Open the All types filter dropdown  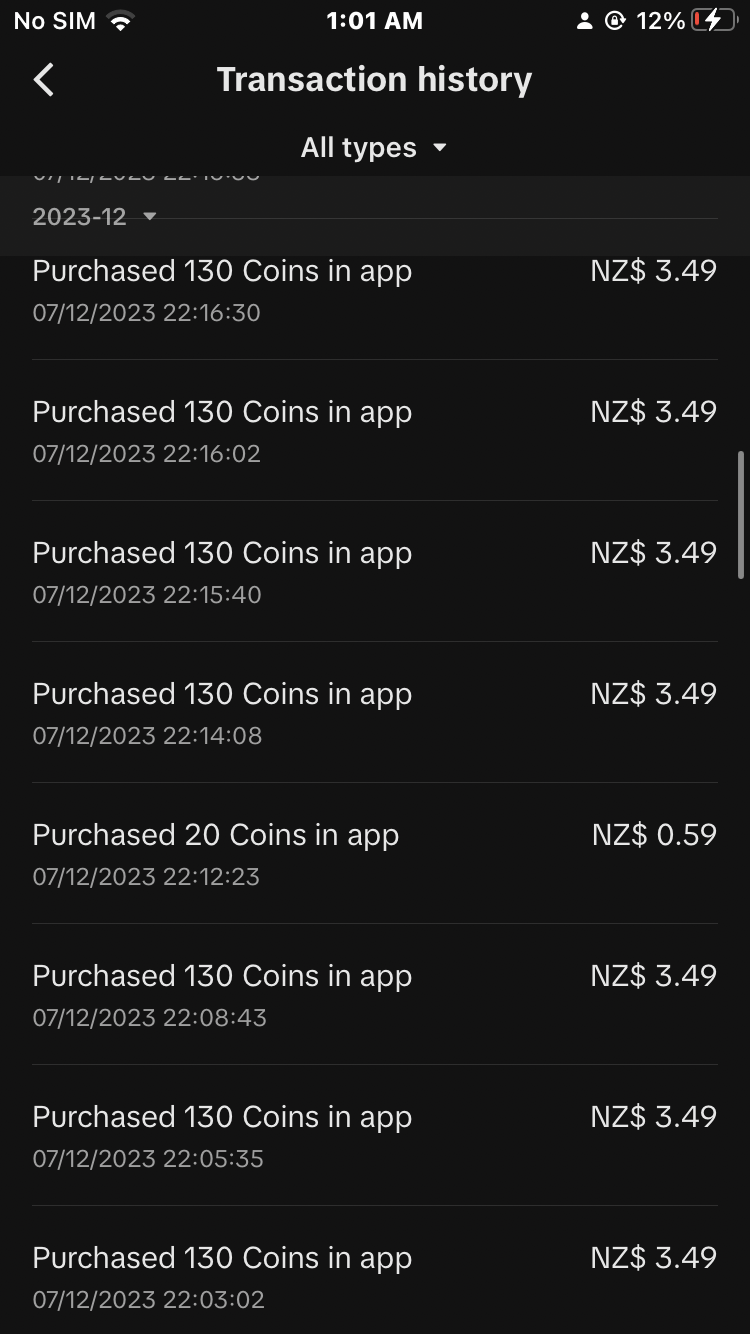pos(373,148)
